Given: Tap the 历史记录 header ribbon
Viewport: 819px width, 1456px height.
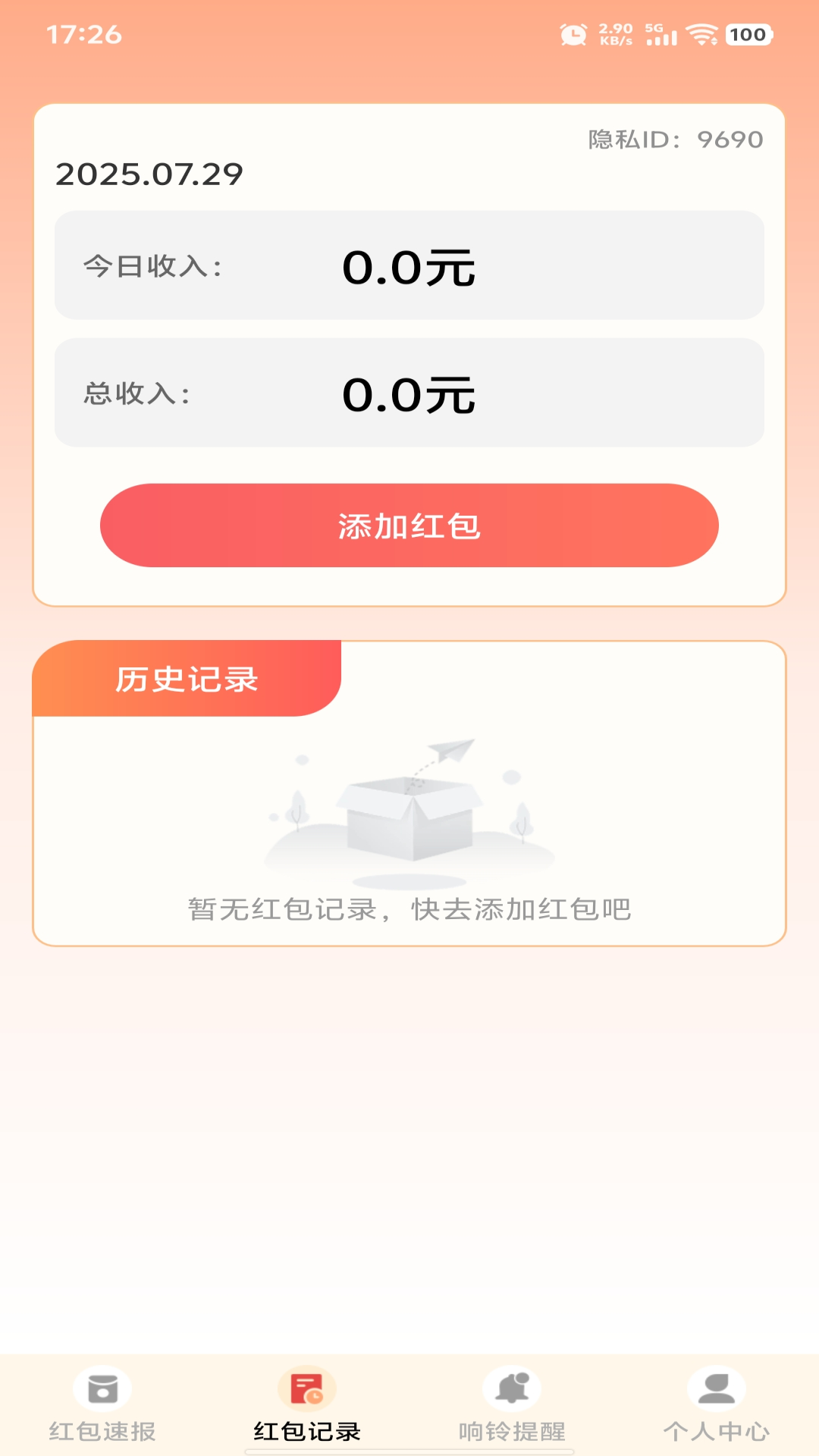Looking at the screenshot, I should pyautogui.click(x=187, y=681).
